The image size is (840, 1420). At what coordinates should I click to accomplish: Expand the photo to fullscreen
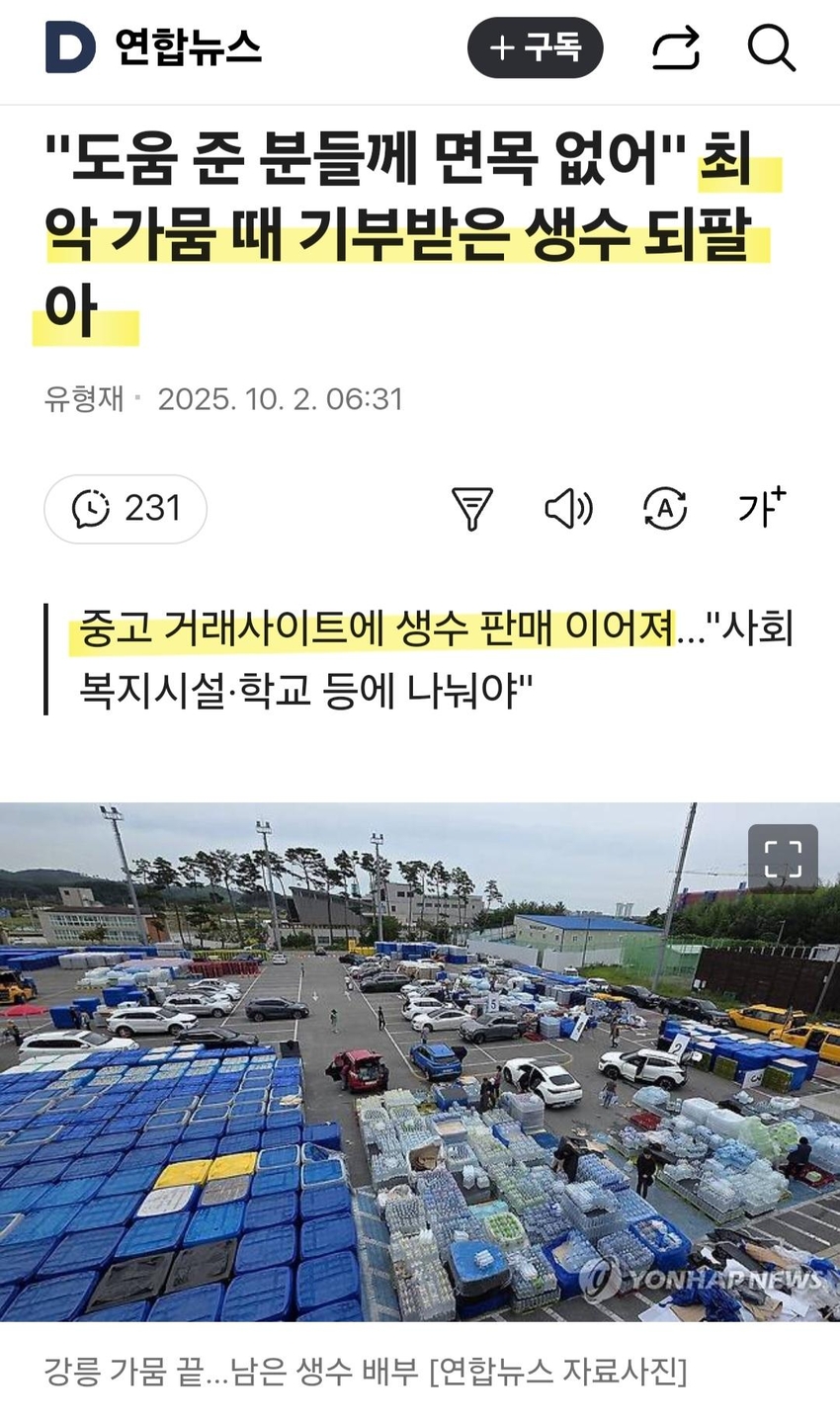(783, 859)
